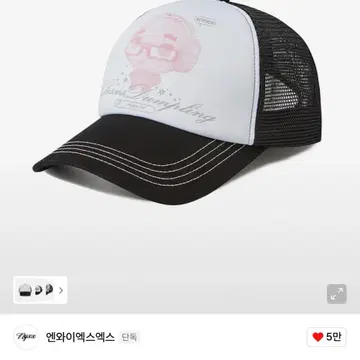The width and height of the screenshot is (360, 360).
Task: Expand the cap image to fullscreen
Action: pyautogui.click(x=336, y=294)
